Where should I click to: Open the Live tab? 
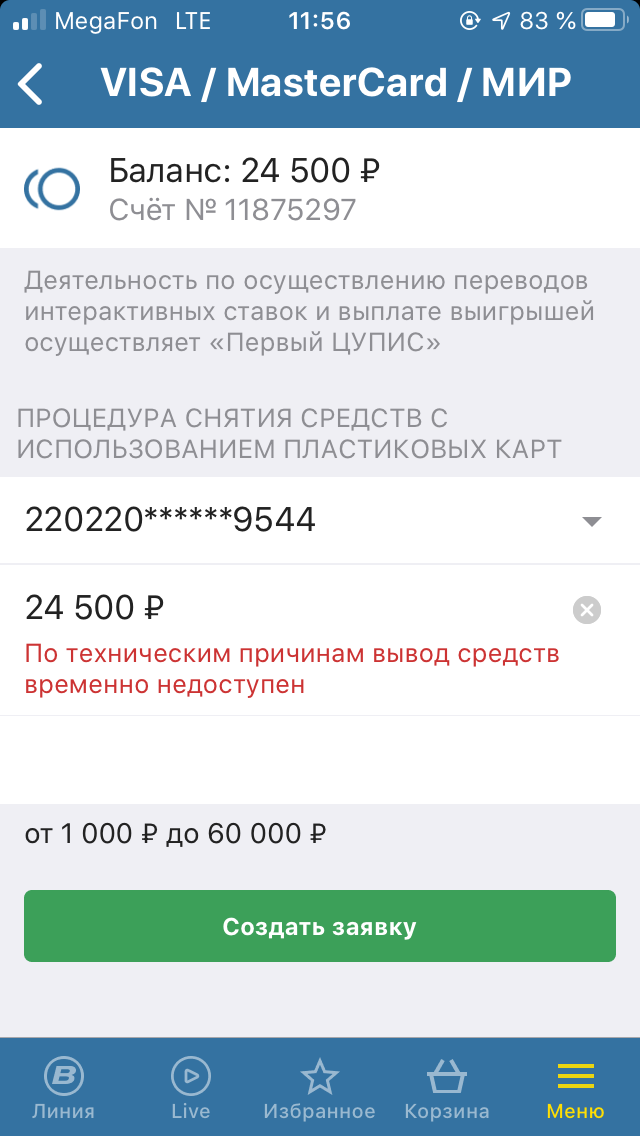pos(191,1088)
